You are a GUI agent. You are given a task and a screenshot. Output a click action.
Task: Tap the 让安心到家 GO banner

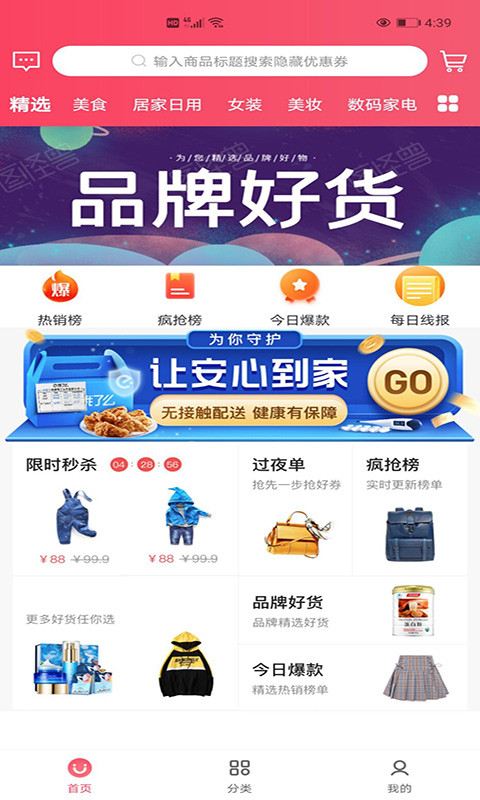click(x=240, y=385)
